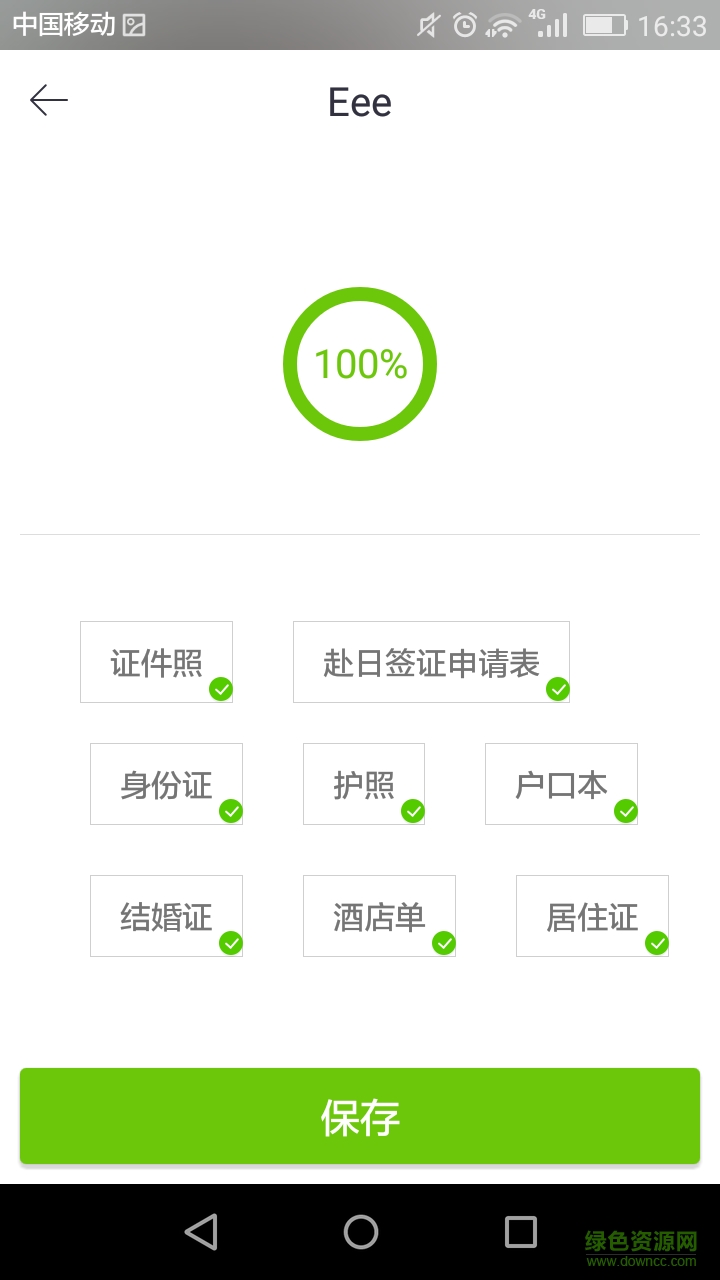Tap the mute/silent icon in status bar
The width and height of the screenshot is (720, 1280).
(x=427, y=25)
